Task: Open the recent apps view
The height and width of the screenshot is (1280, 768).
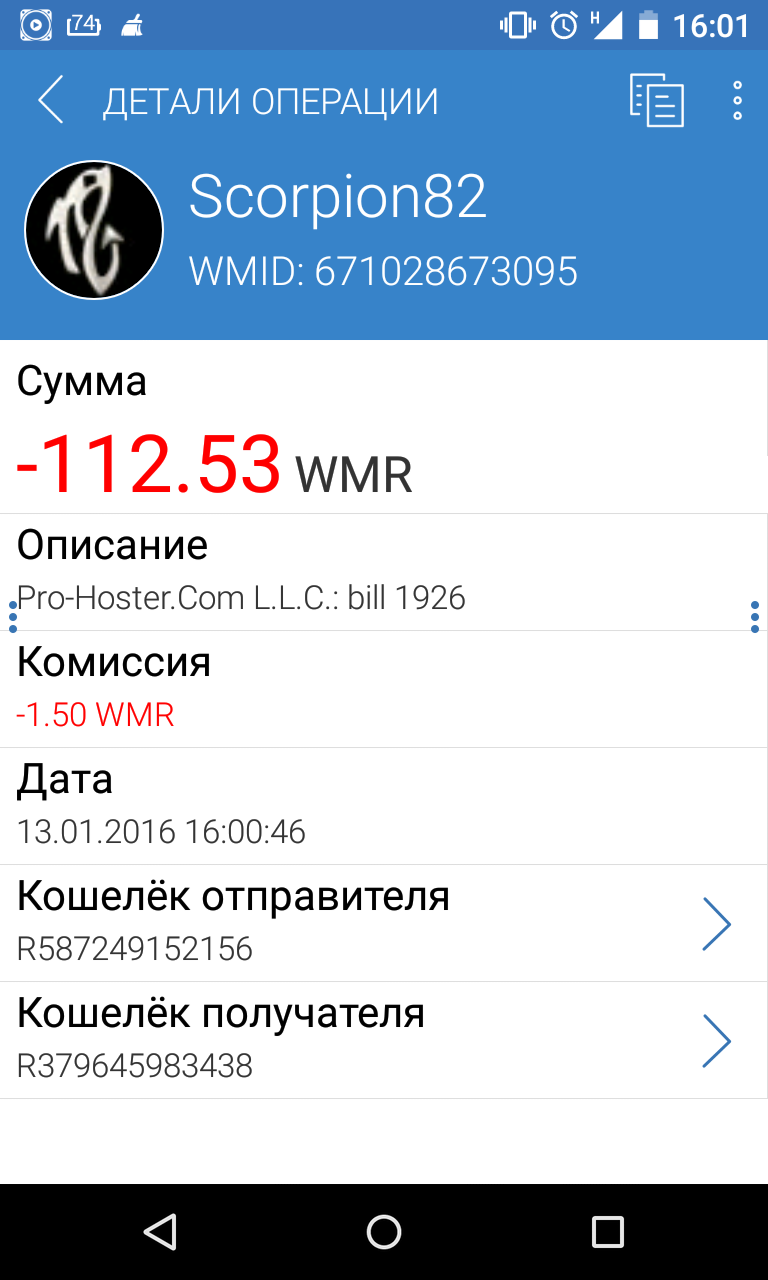Action: (607, 1232)
